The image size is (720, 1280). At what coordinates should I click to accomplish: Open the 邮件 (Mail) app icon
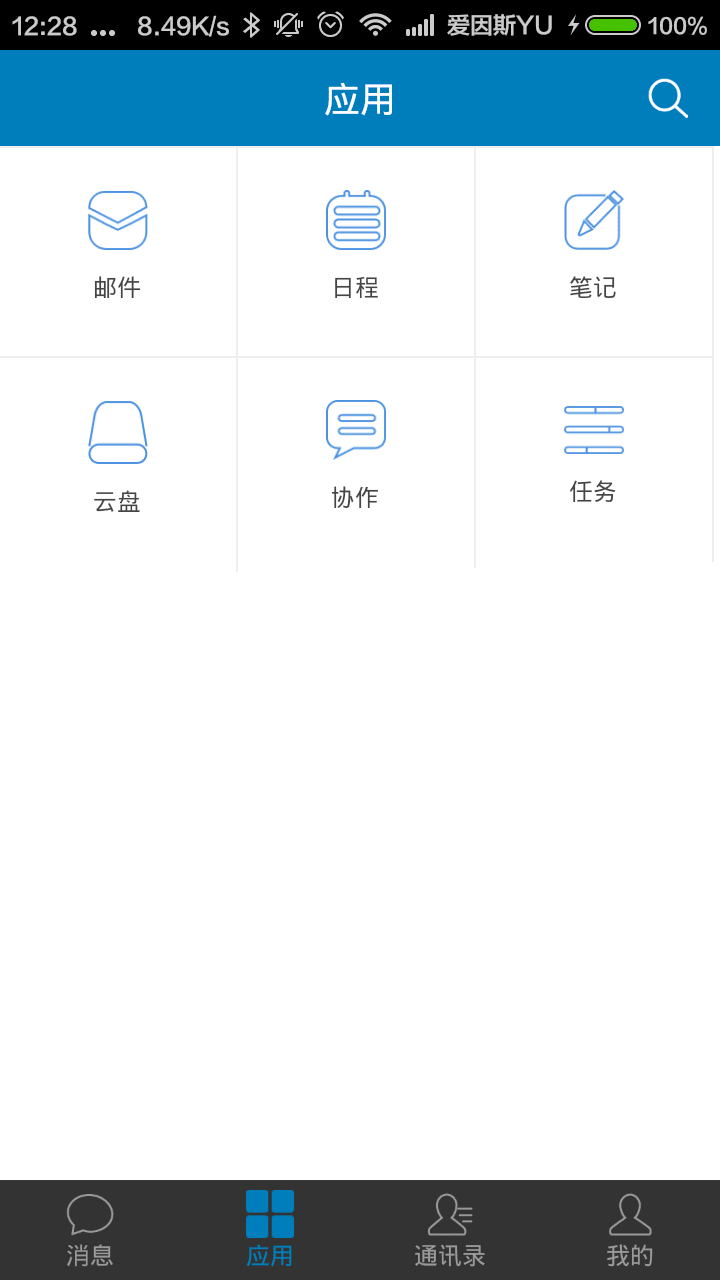[118, 220]
